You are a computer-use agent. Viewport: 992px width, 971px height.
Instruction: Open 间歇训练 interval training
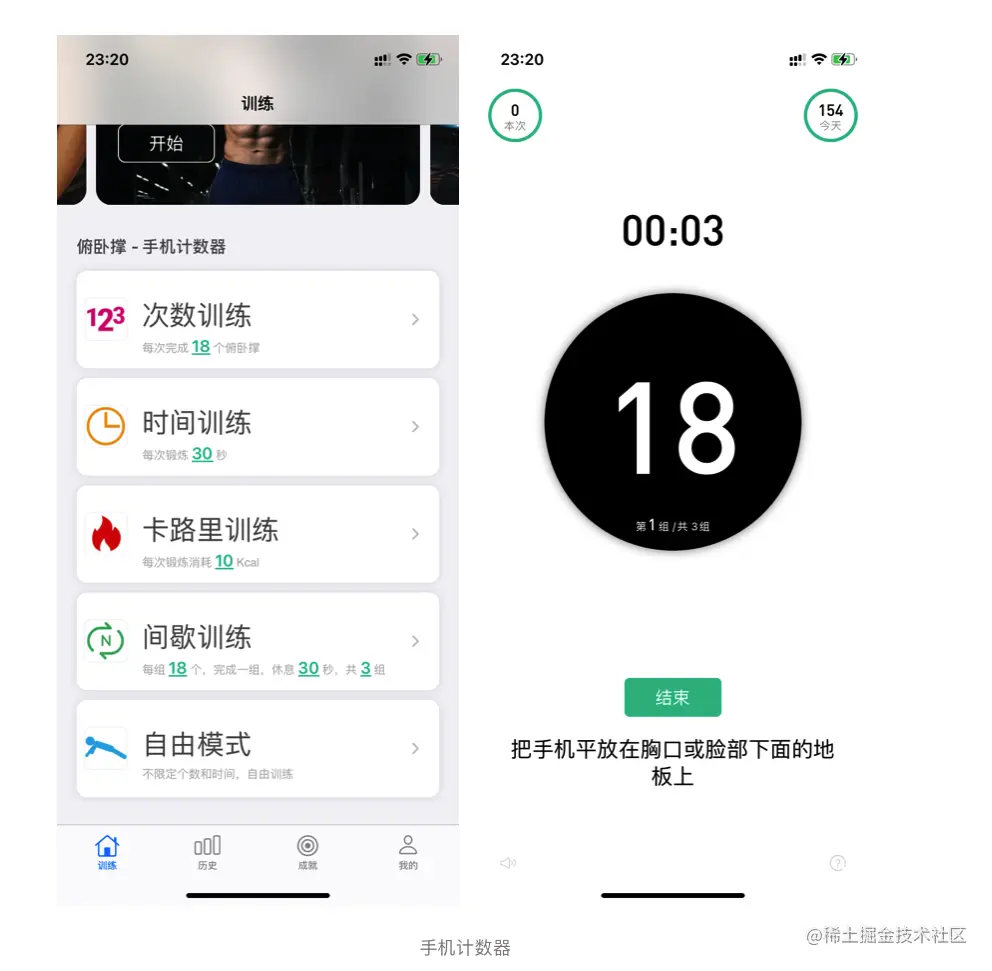(x=257, y=641)
